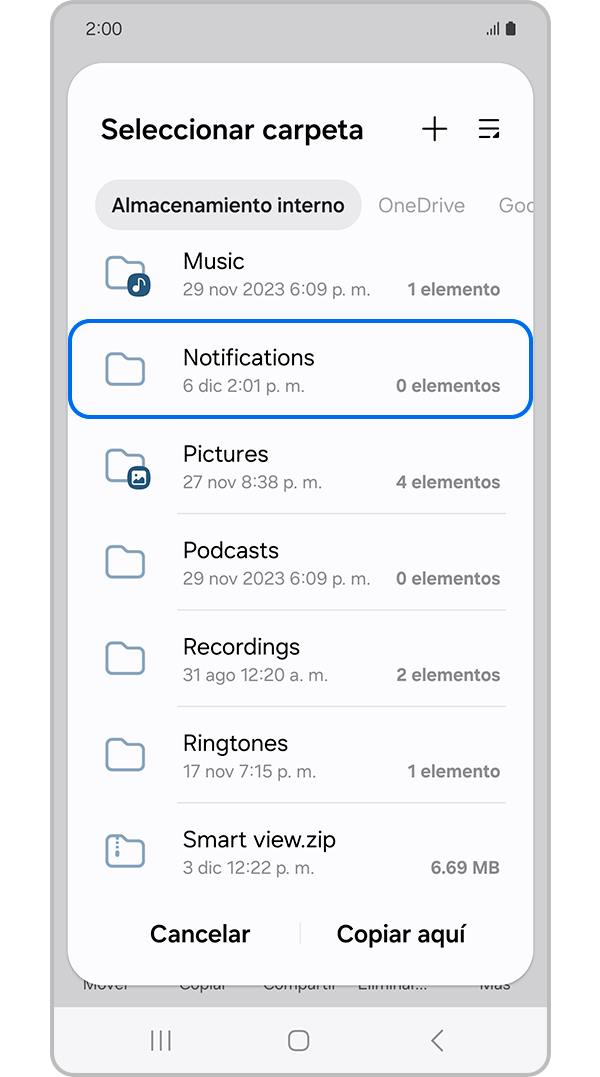
Task: Choose the Notifications folder
Action: 300,370
